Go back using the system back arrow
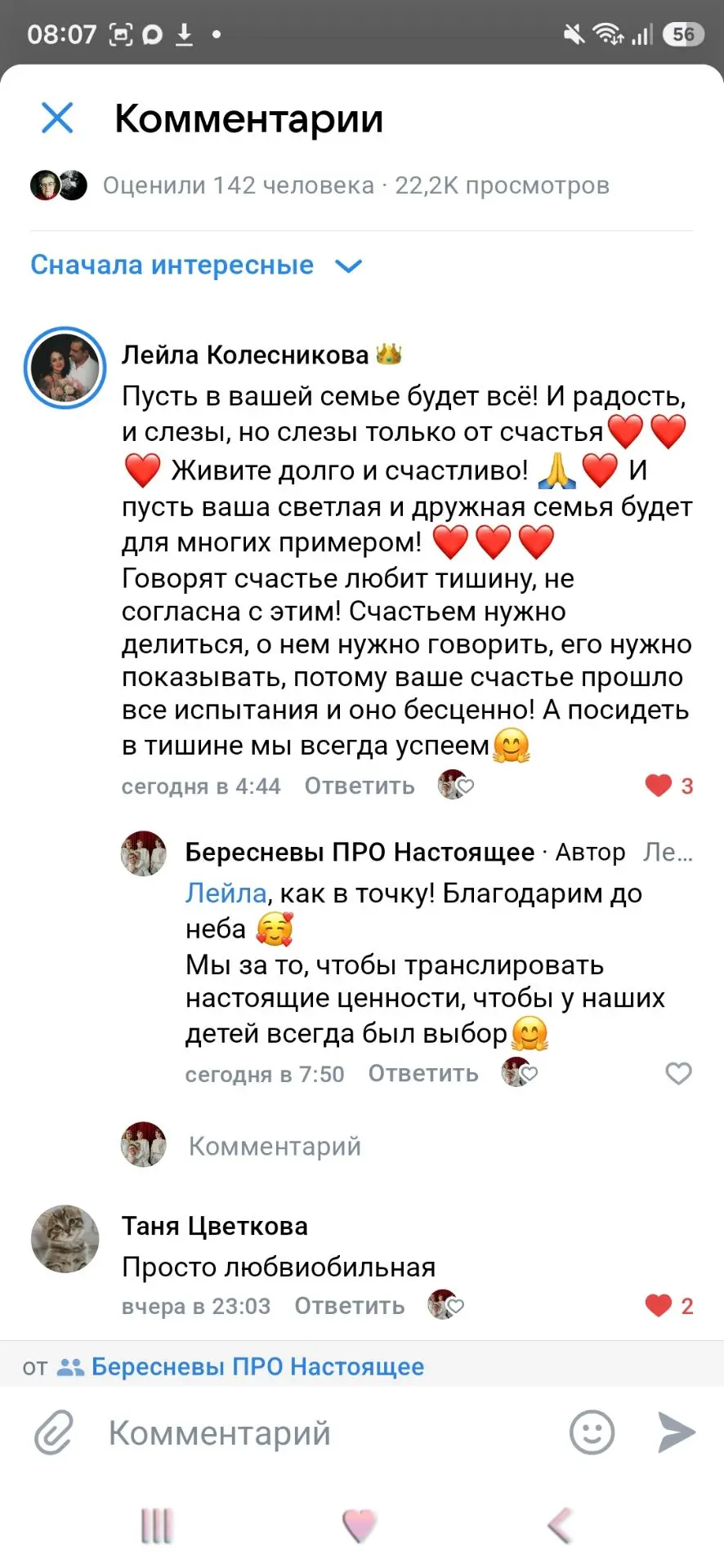724x1568 pixels. click(561, 1525)
